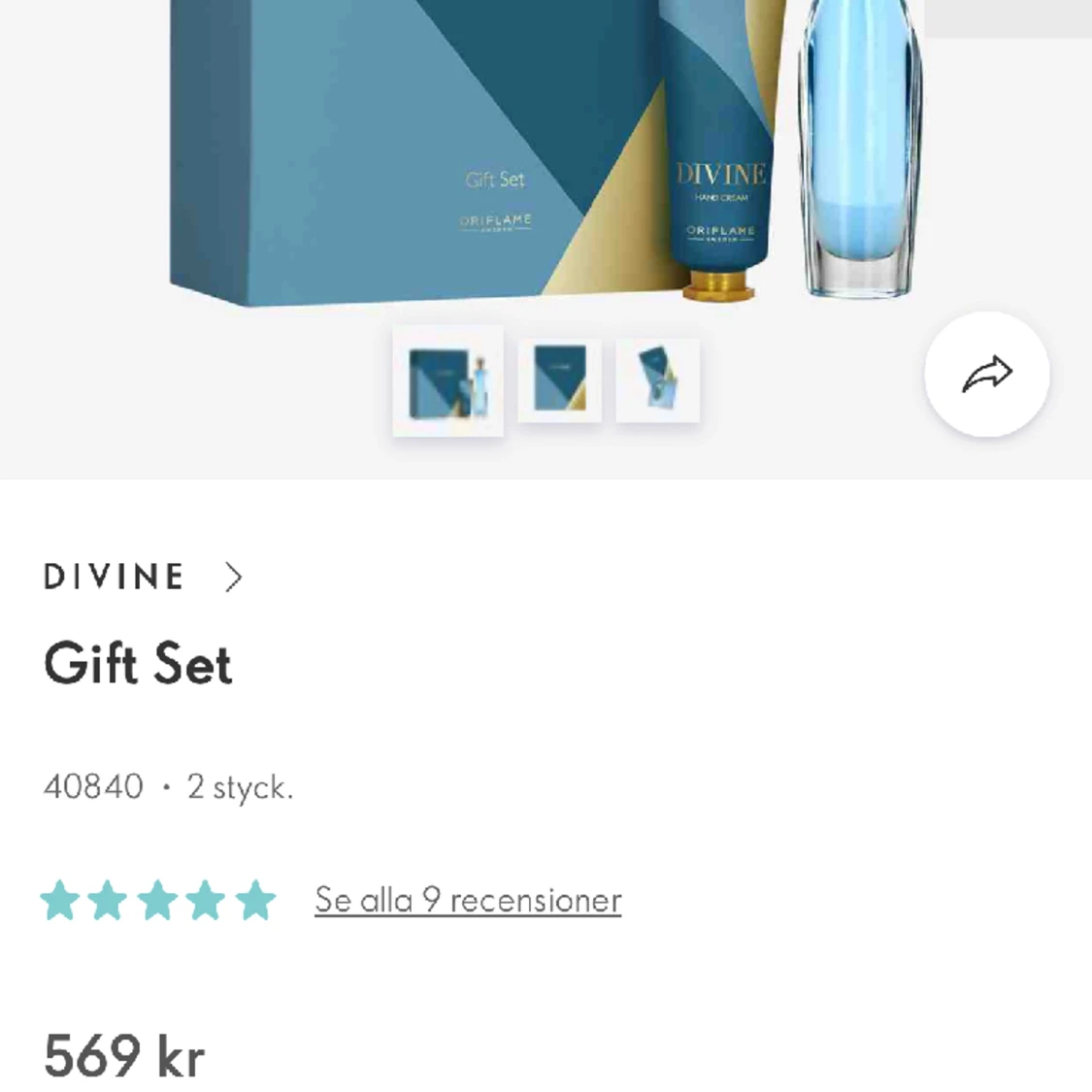The image size is (1092, 1092).
Task: Select the first thumbnail with box and bottle
Action: point(447,381)
